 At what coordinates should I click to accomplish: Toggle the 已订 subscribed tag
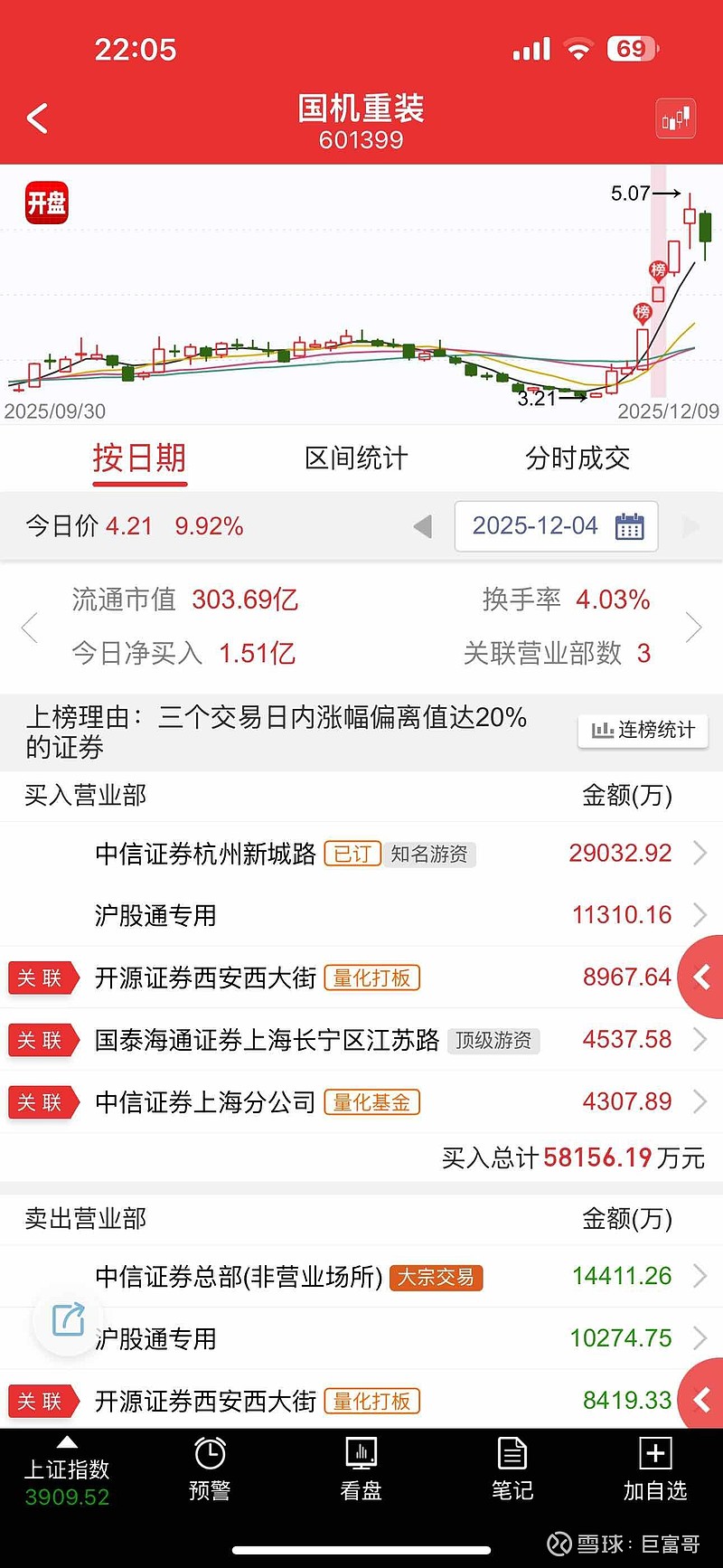[352, 854]
